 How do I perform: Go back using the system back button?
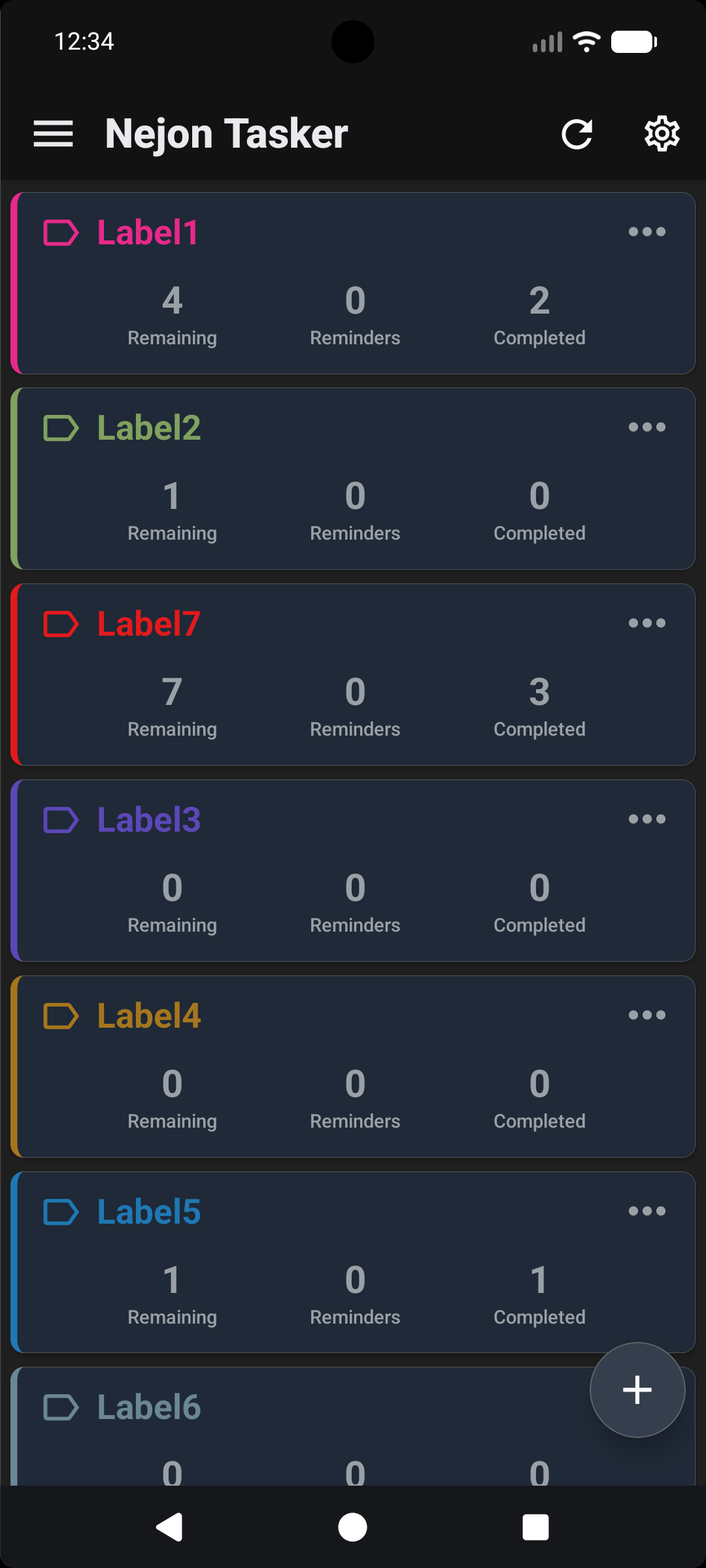coord(170,1527)
